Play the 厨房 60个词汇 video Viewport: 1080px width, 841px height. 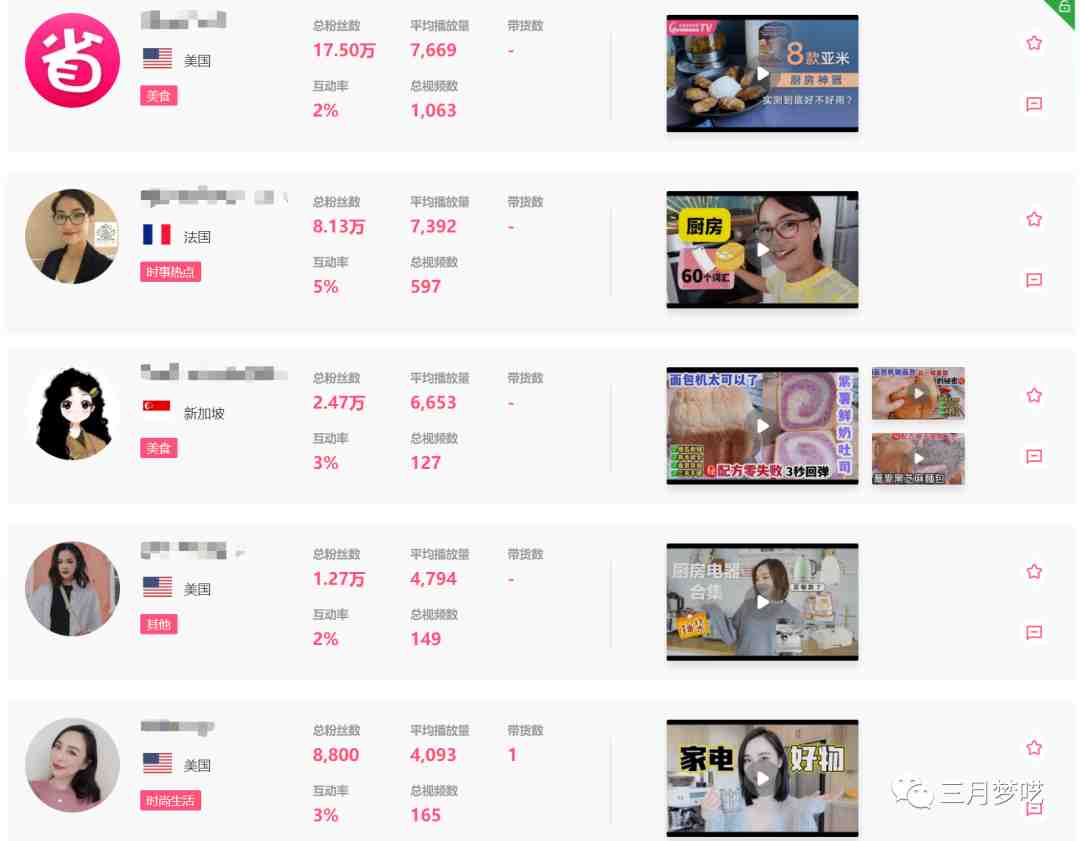click(x=762, y=249)
